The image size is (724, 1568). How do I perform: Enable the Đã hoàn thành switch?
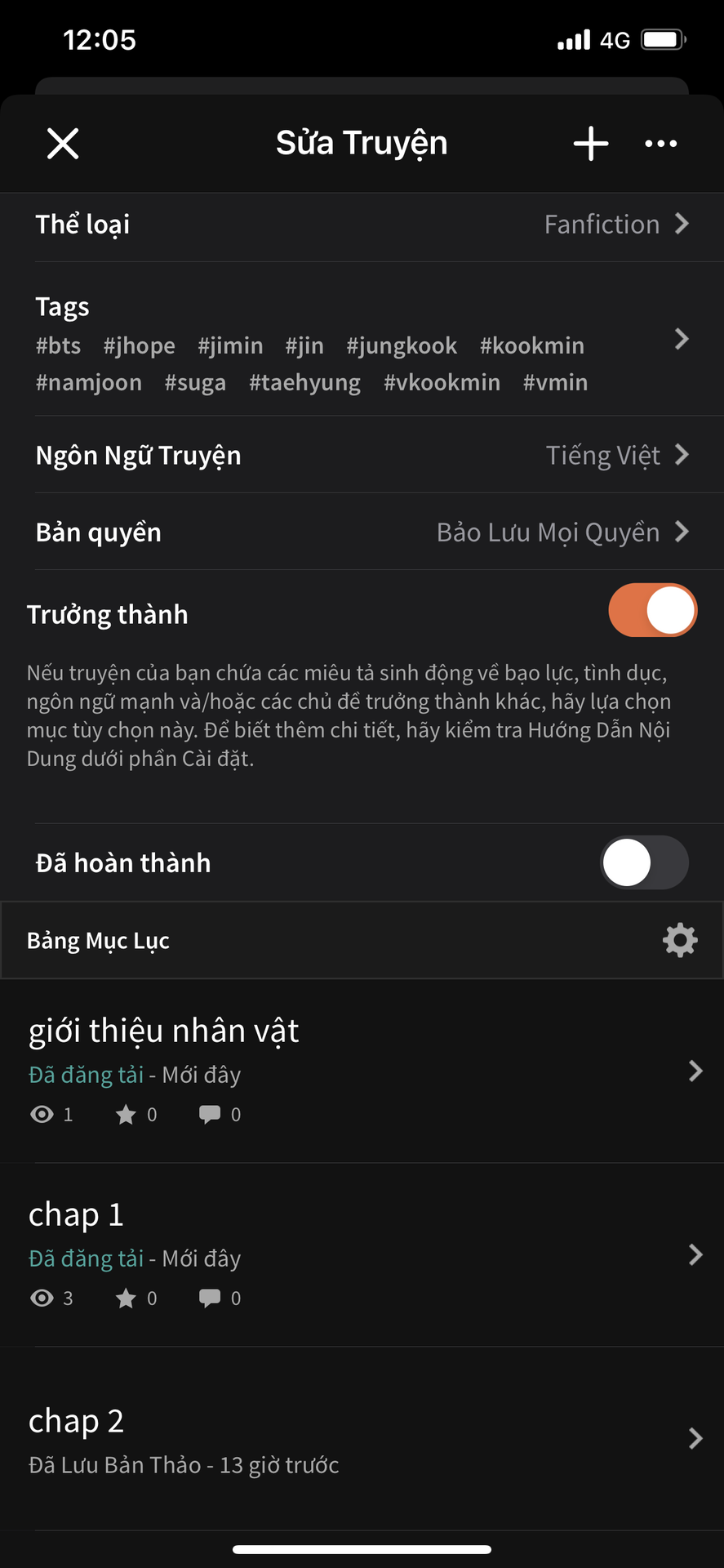[x=644, y=862]
